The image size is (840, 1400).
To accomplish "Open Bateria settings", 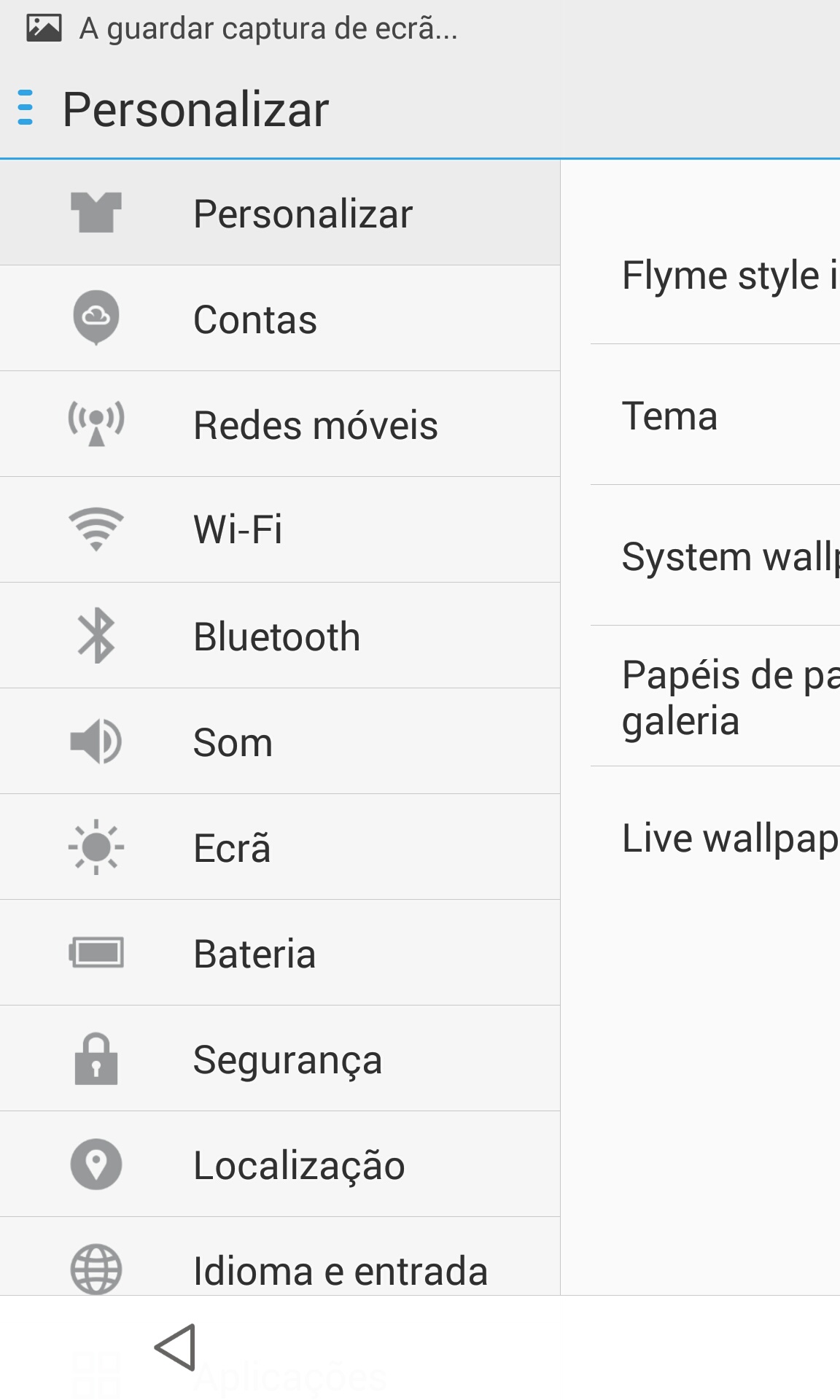I will click(x=280, y=953).
